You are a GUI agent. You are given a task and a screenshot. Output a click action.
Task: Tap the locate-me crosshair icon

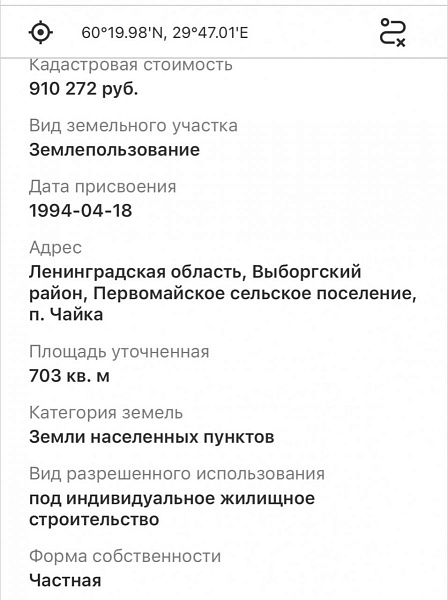(41, 33)
